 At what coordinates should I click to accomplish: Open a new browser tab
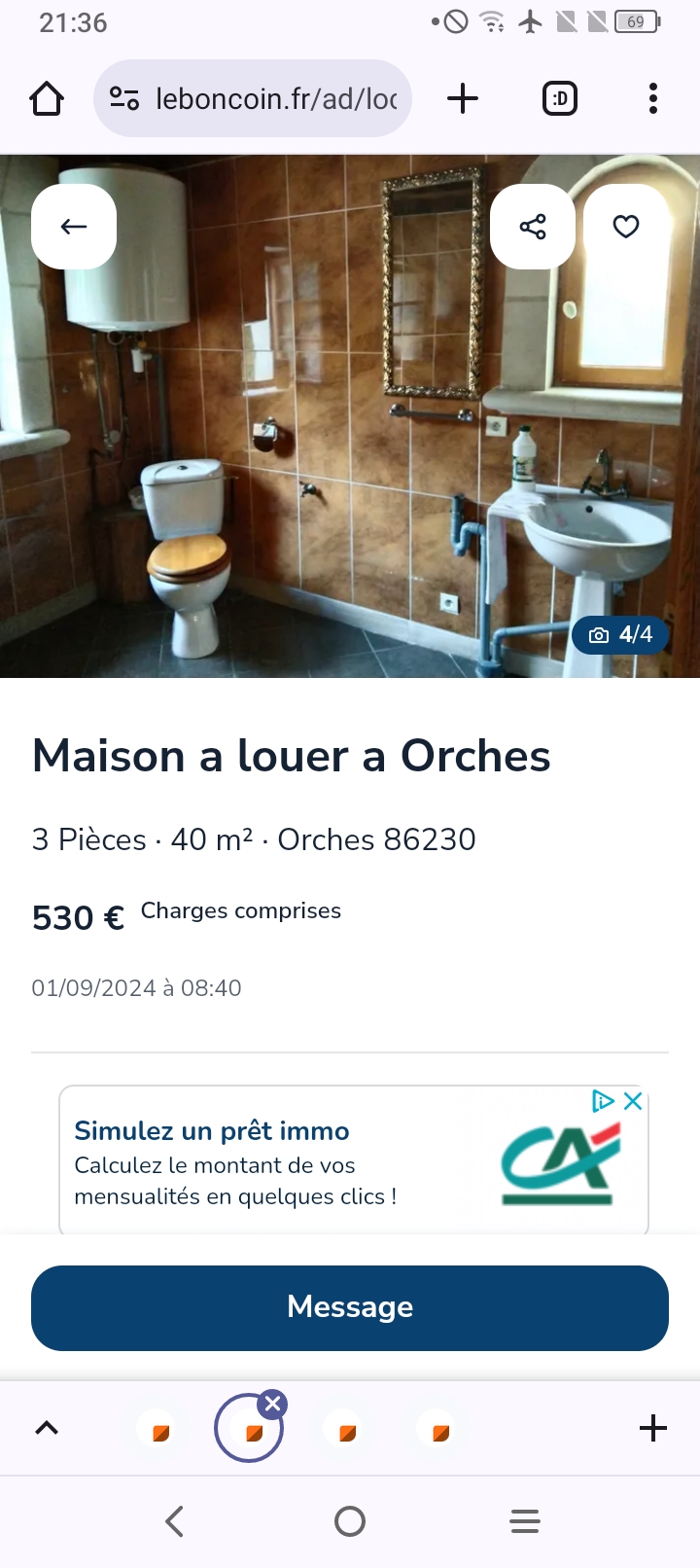(x=463, y=98)
